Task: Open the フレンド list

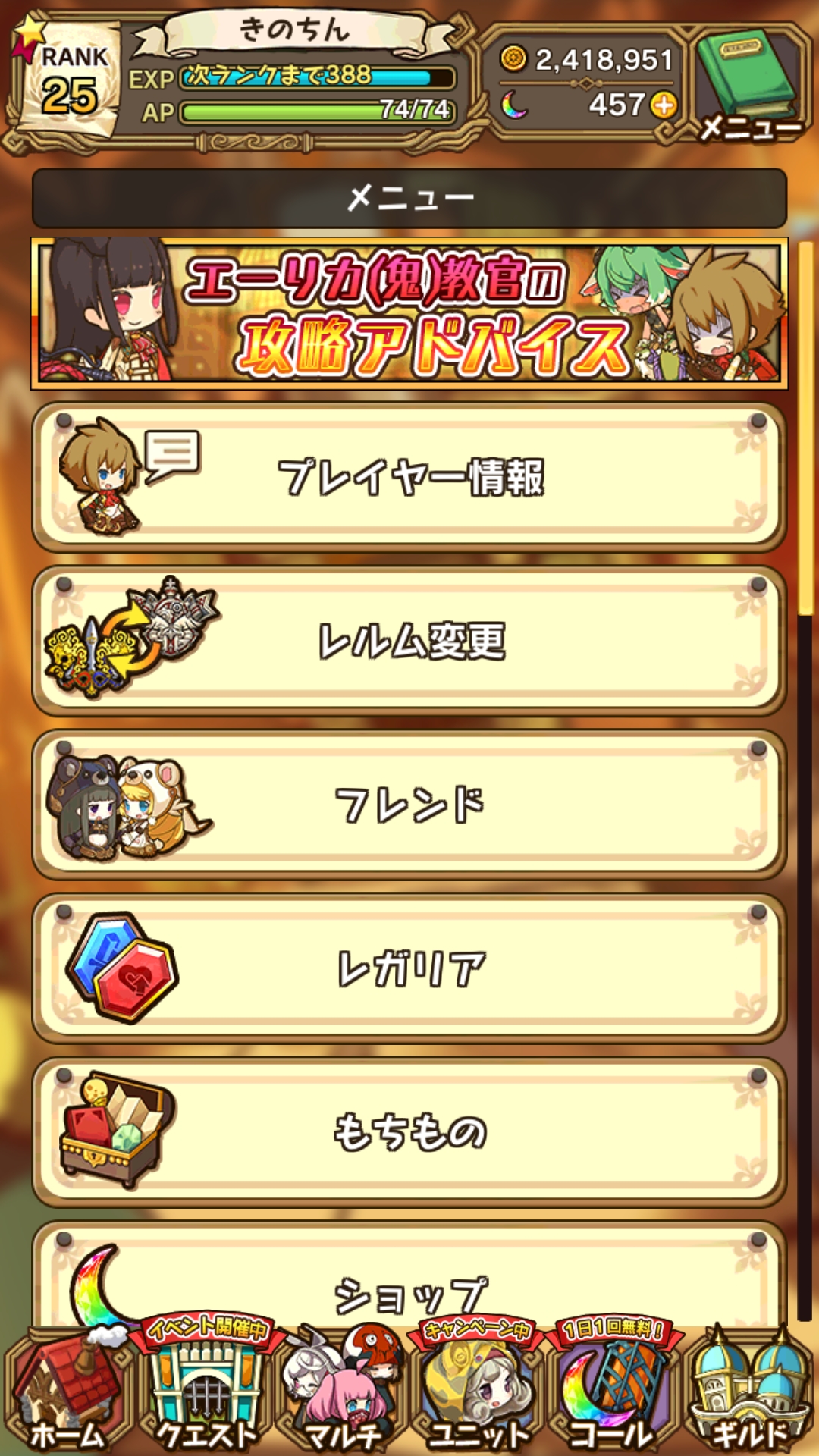Action: point(409,805)
